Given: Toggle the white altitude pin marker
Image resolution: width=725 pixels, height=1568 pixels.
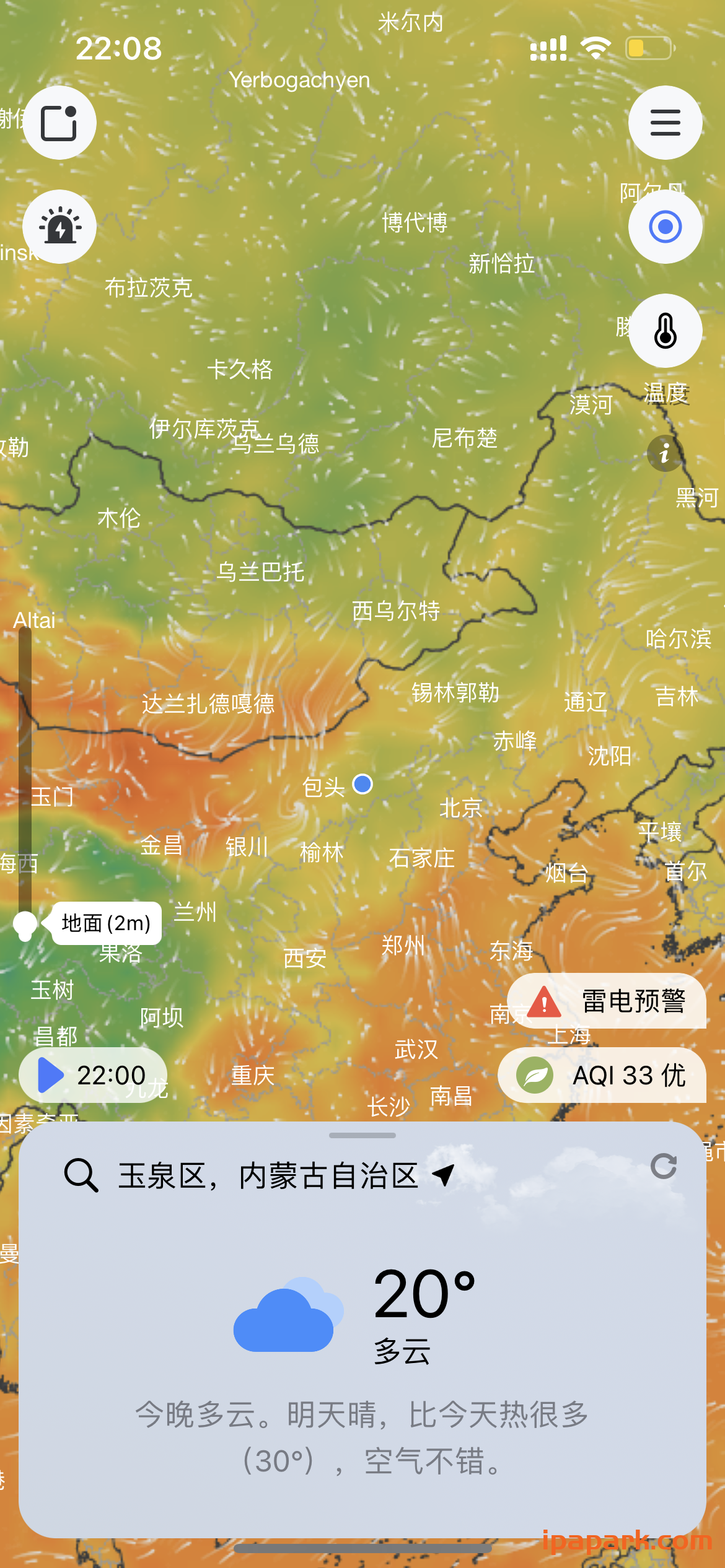Looking at the screenshot, I should 26,924.
